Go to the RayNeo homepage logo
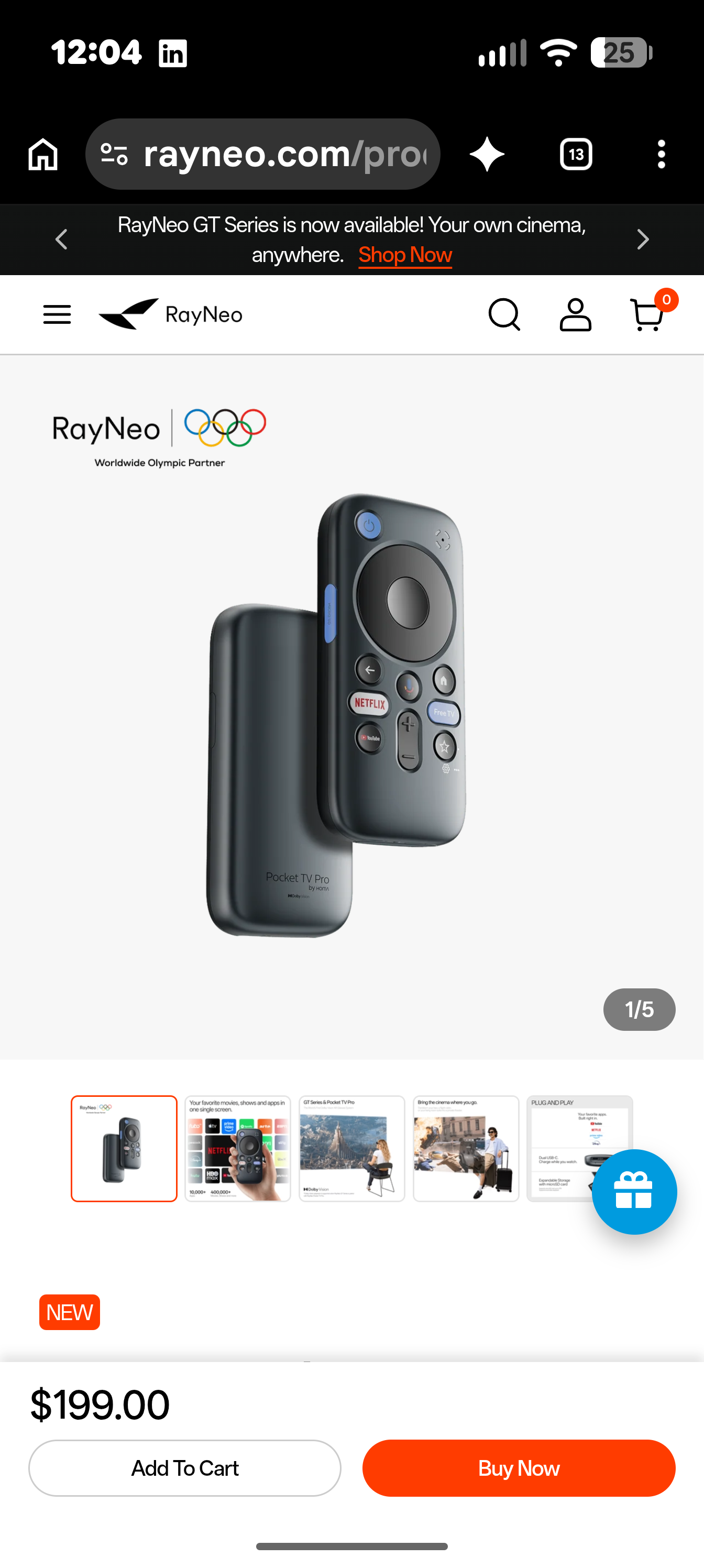The height and width of the screenshot is (1568, 704). tap(170, 314)
